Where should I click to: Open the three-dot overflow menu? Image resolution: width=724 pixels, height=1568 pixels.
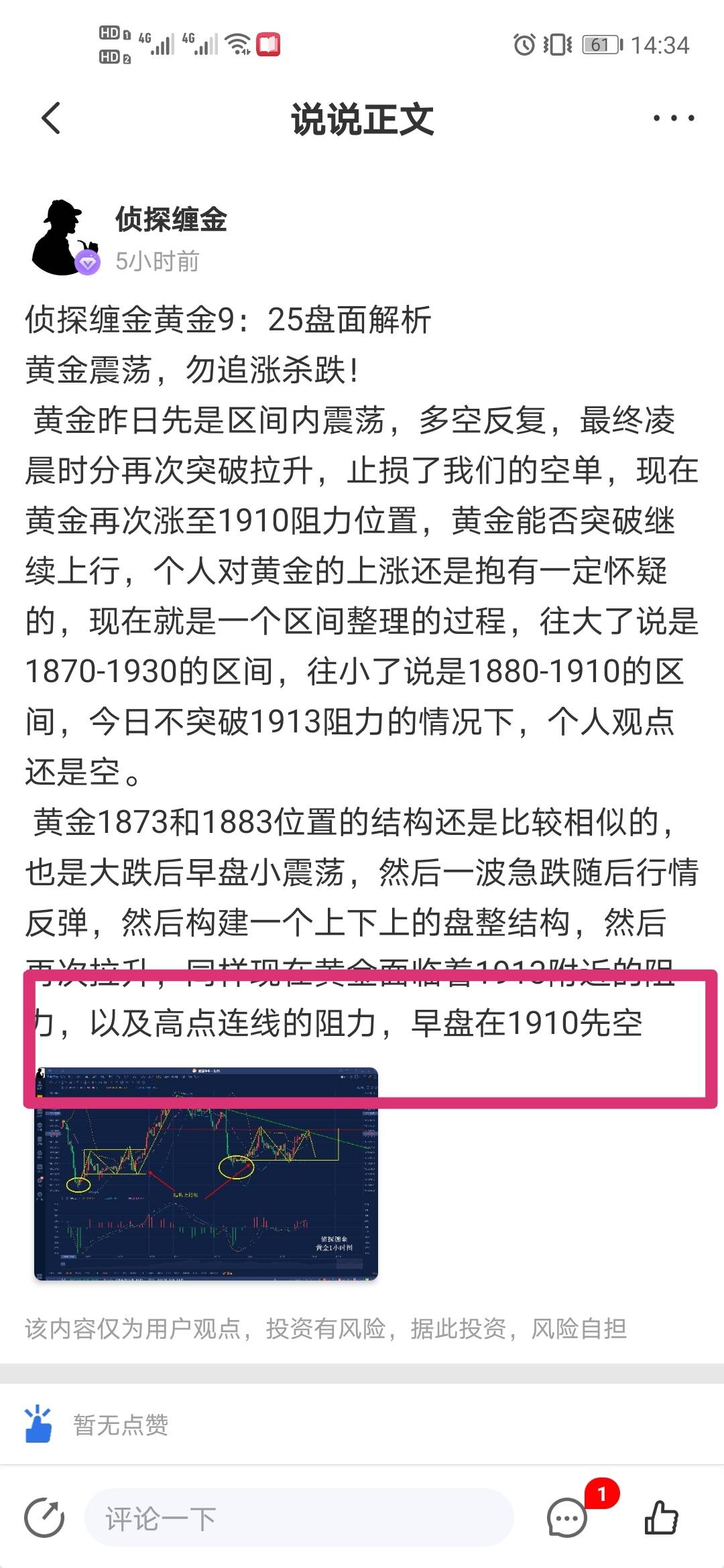click(x=673, y=119)
